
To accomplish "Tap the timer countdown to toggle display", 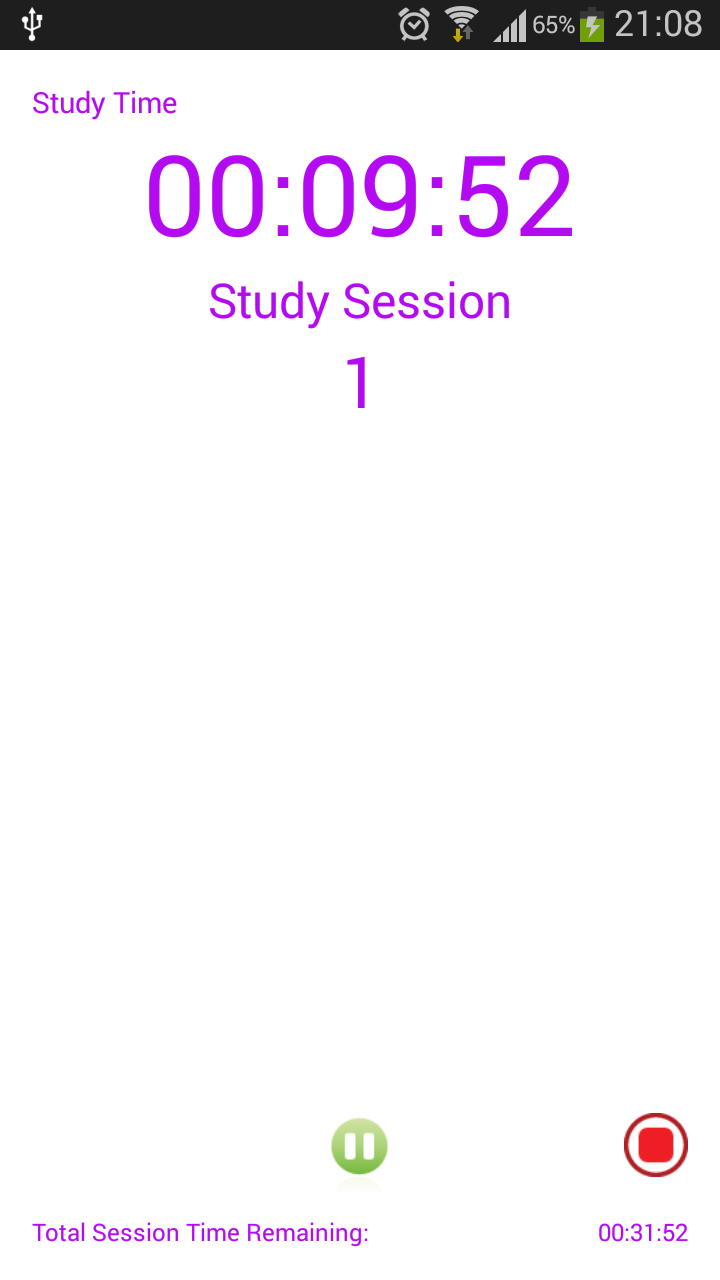I will [359, 195].
